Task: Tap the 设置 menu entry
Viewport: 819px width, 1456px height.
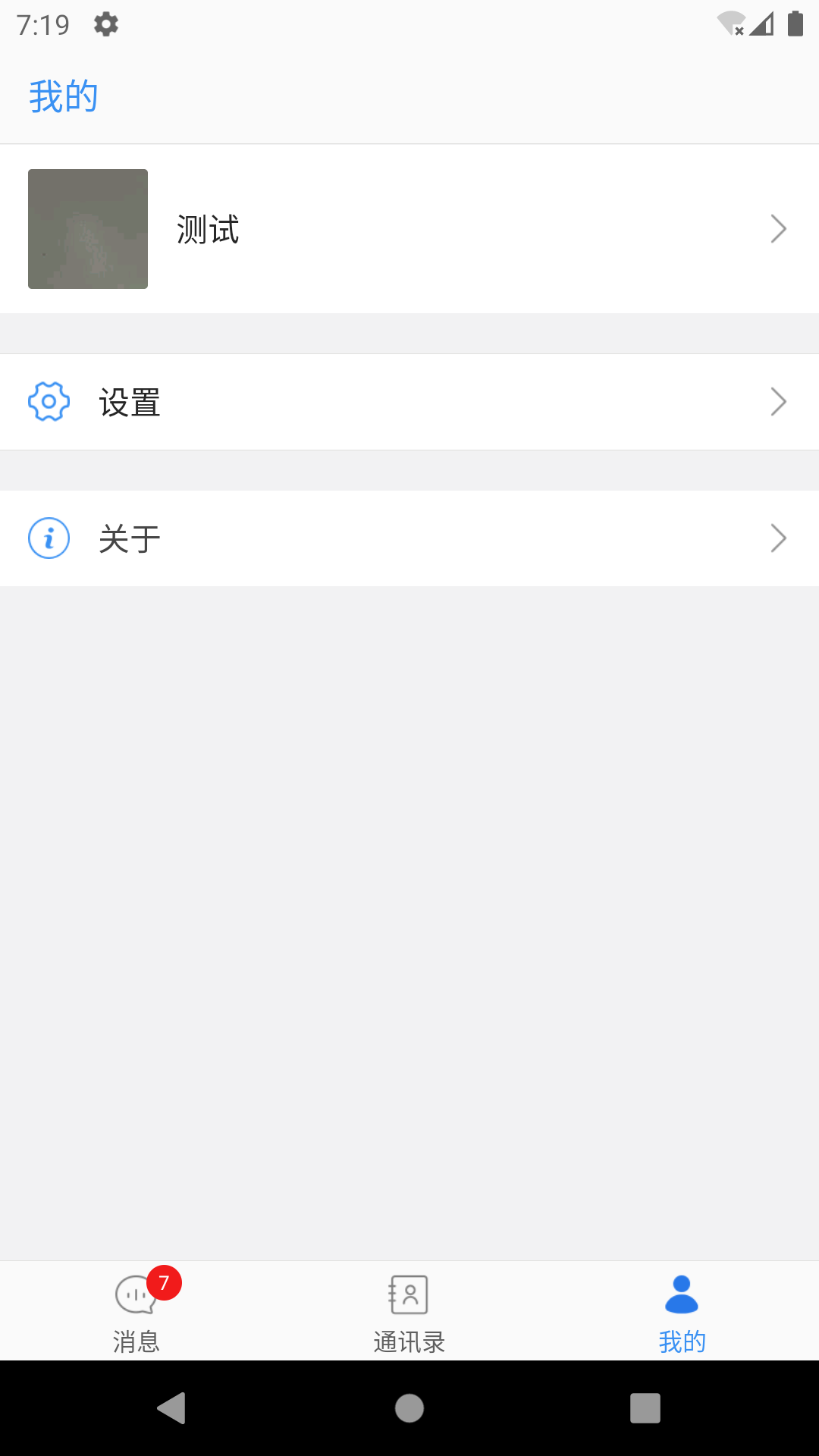Action: (128, 402)
